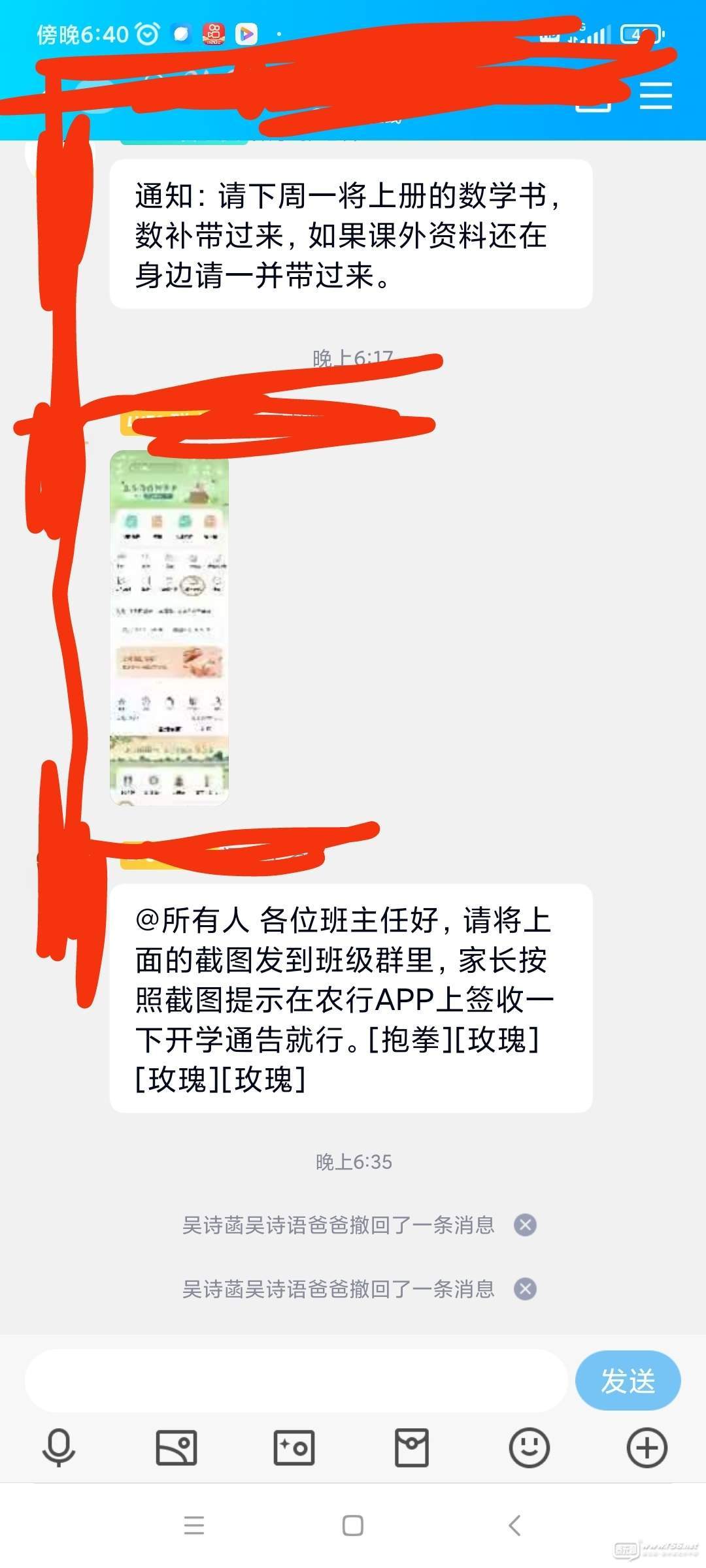Viewport: 706px width, 1568px height.
Task: Open more options with the plus icon
Action: pos(647,1447)
